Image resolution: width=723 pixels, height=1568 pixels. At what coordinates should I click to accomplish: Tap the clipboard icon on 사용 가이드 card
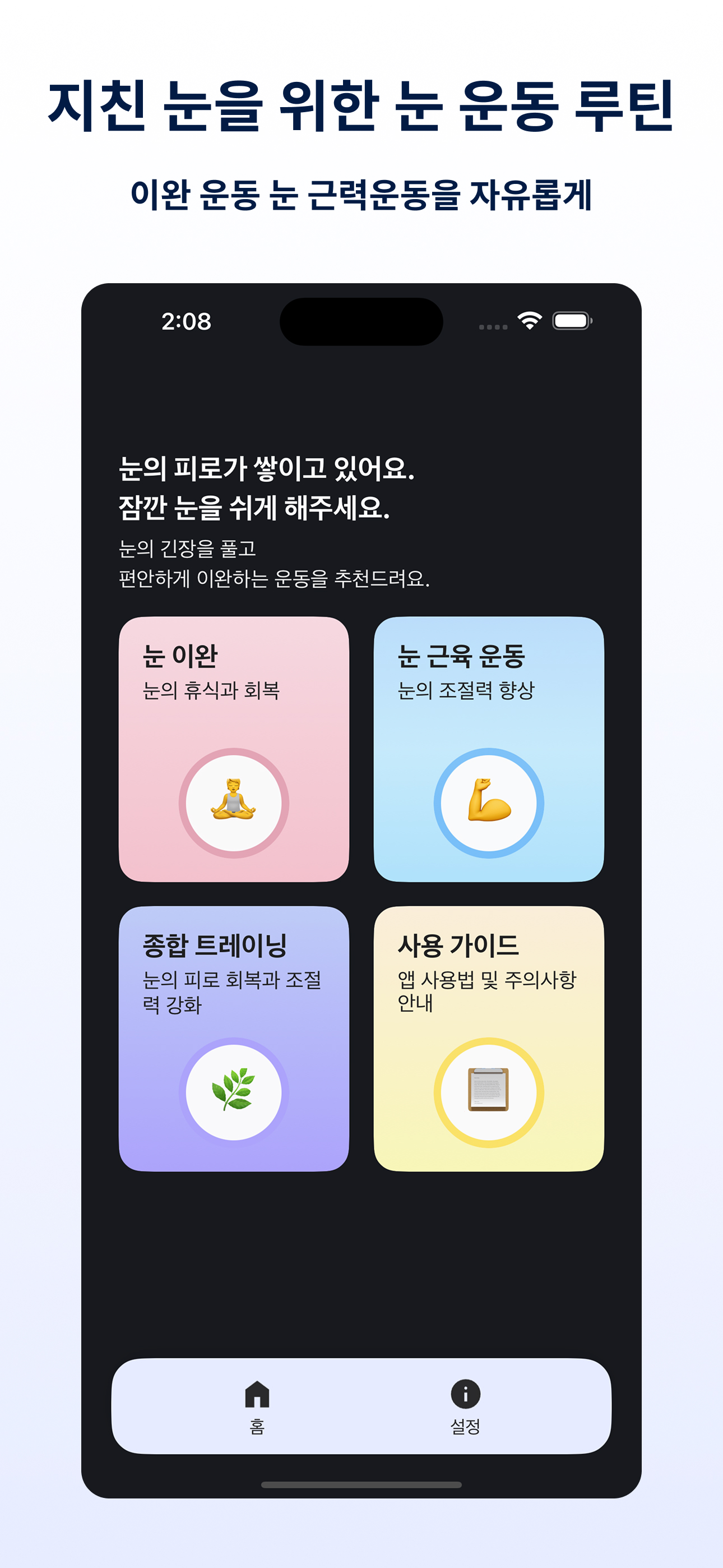tap(489, 1090)
